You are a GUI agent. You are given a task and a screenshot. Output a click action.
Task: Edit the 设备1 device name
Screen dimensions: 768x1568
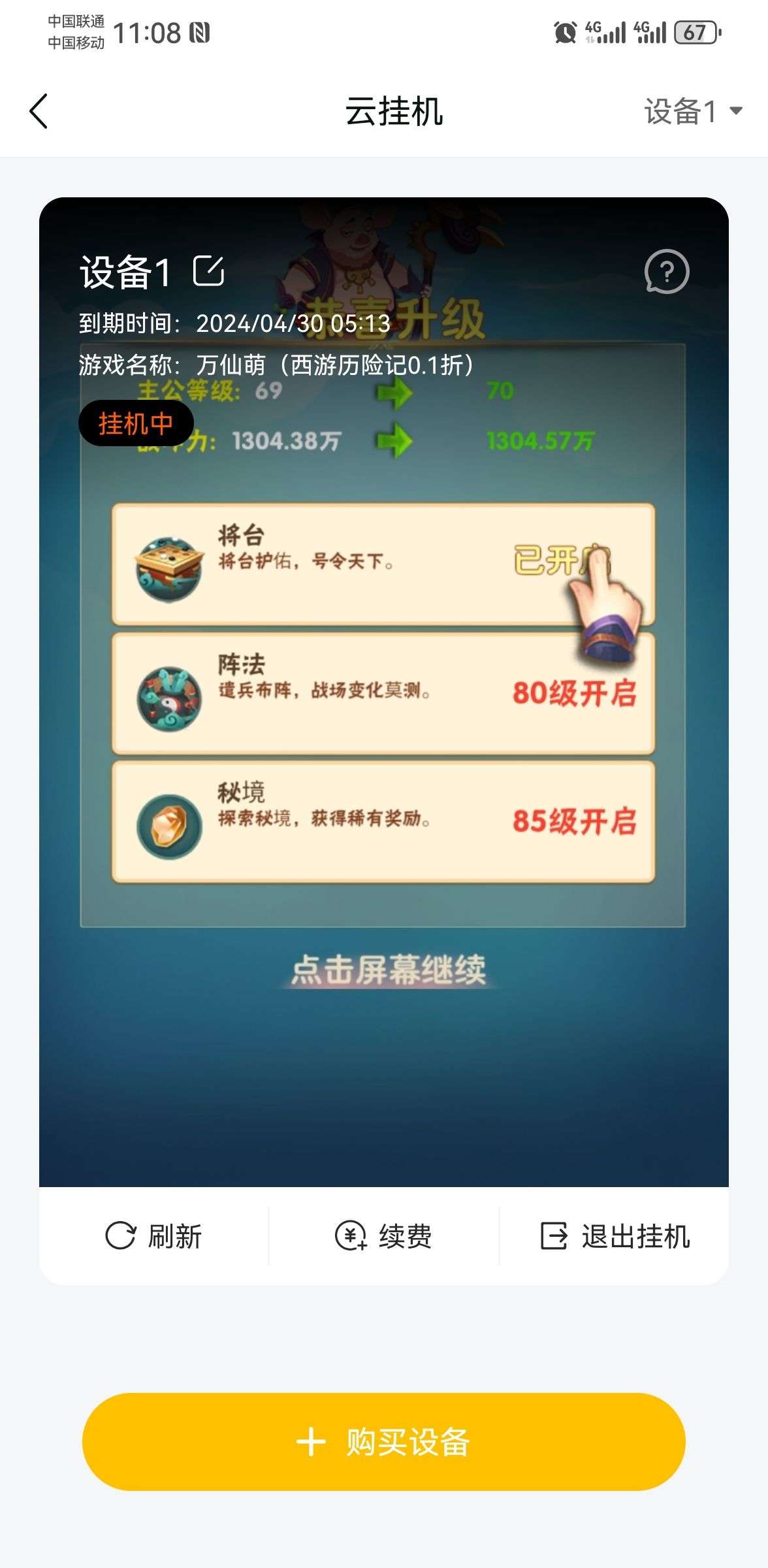(x=208, y=271)
